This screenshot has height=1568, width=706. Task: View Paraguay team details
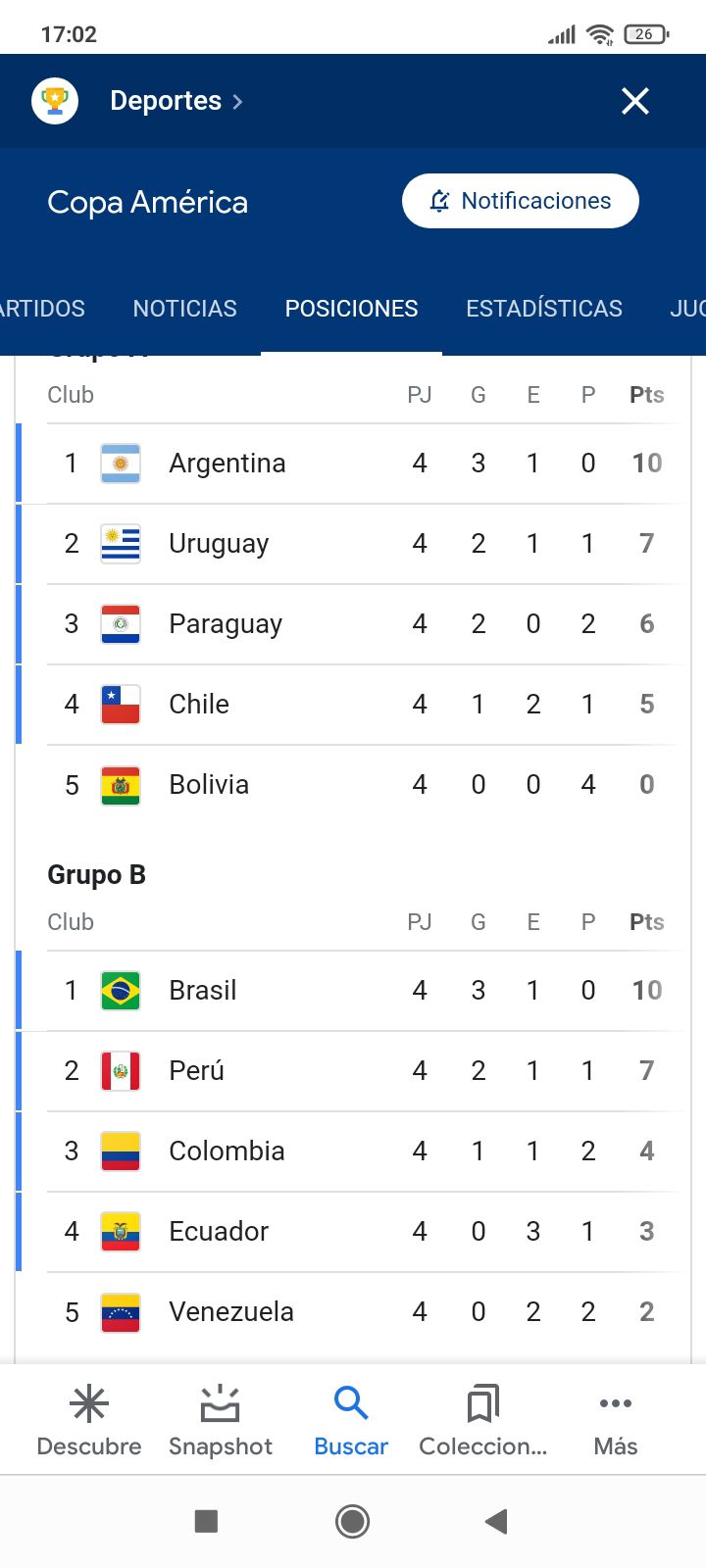[x=353, y=624]
